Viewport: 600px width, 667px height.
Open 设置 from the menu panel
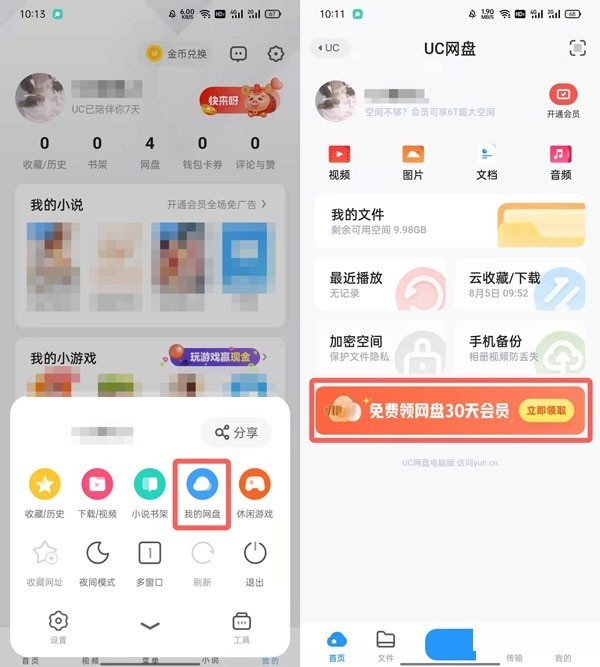click(x=58, y=625)
